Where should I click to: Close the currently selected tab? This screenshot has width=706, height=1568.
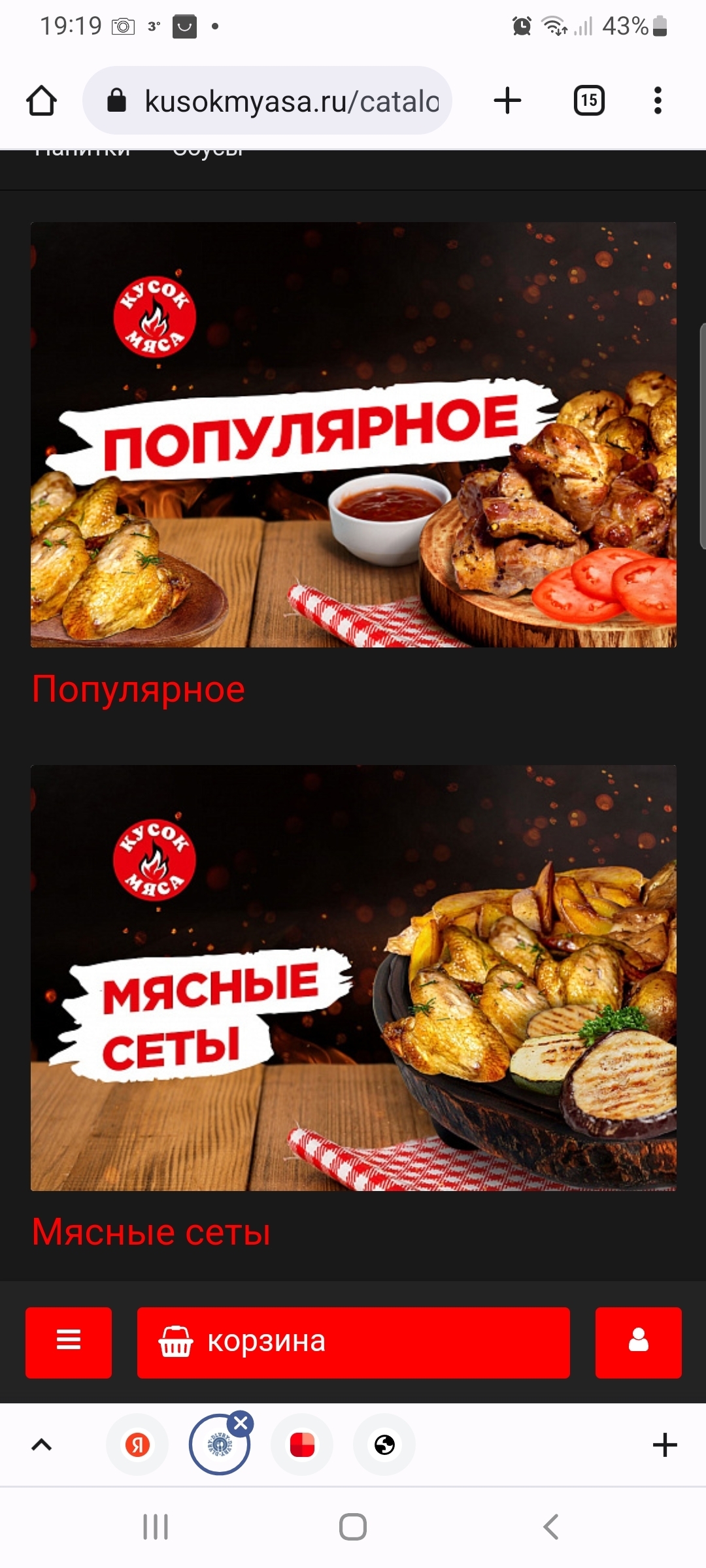[241, 1423]
